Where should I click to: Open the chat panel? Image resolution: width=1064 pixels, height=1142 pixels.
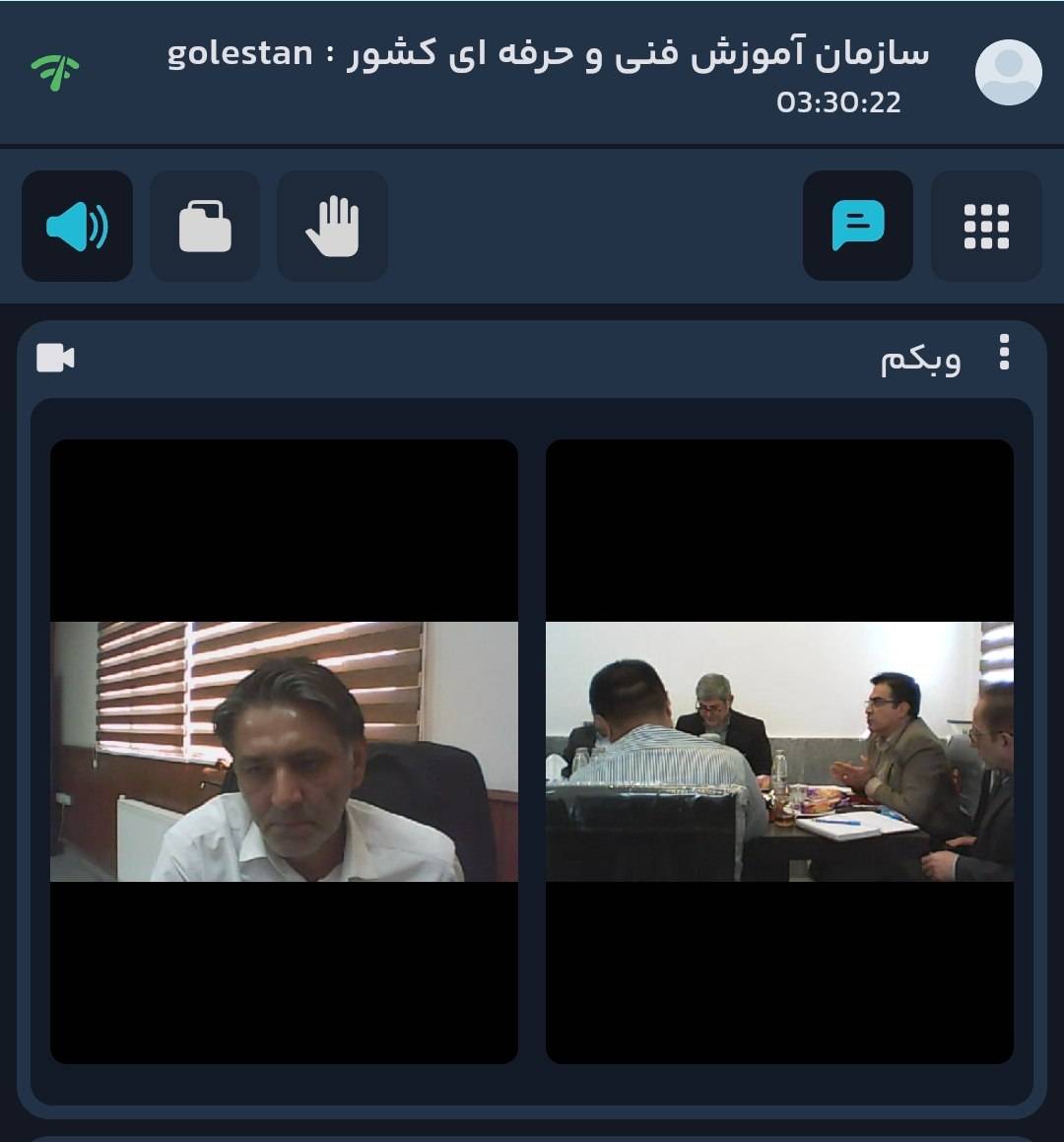point(857,226)
